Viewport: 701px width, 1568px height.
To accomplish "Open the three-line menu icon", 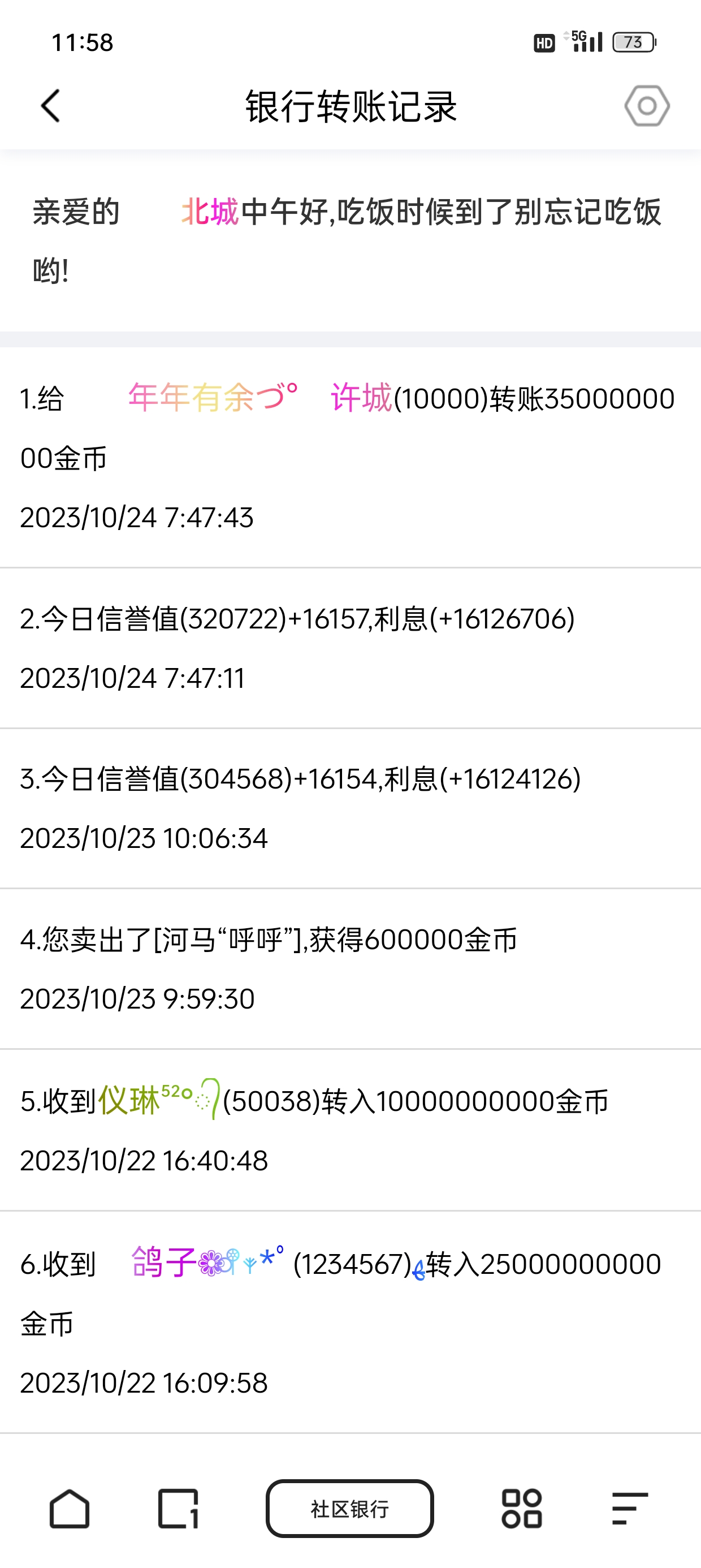I will [629, 1509].
